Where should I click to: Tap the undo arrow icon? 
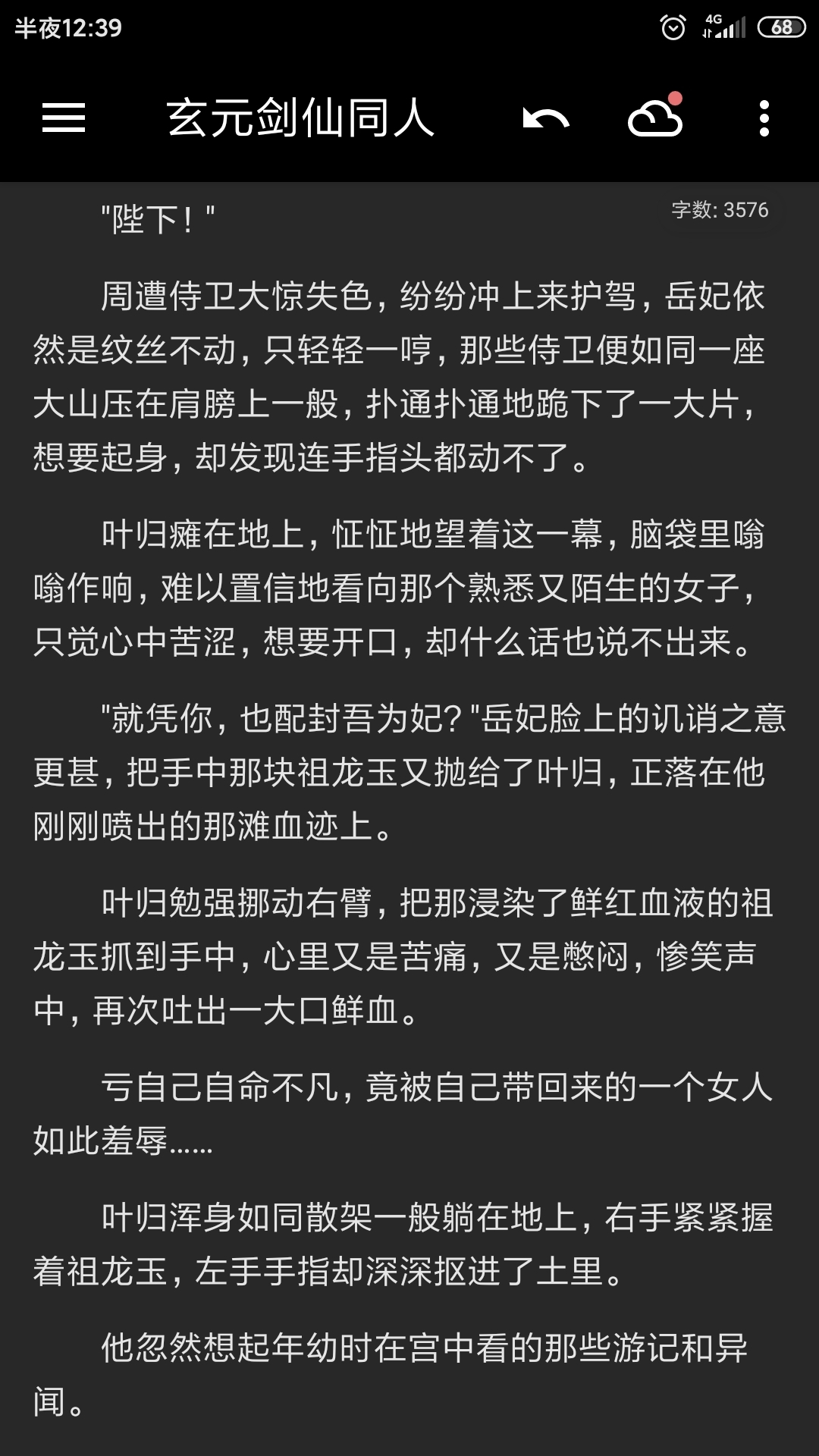tap(546, 118)
